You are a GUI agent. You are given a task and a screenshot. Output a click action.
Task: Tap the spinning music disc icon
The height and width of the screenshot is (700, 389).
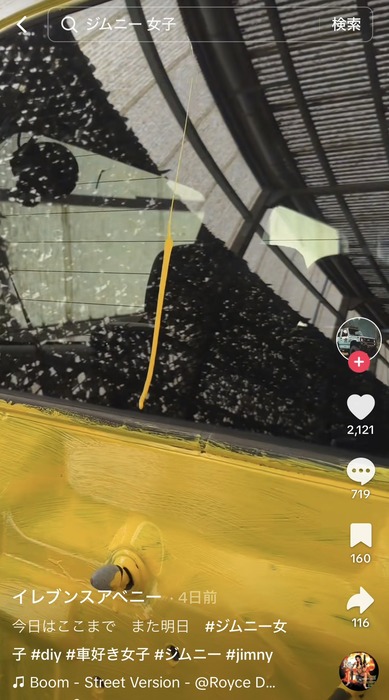tap(359, 672)
